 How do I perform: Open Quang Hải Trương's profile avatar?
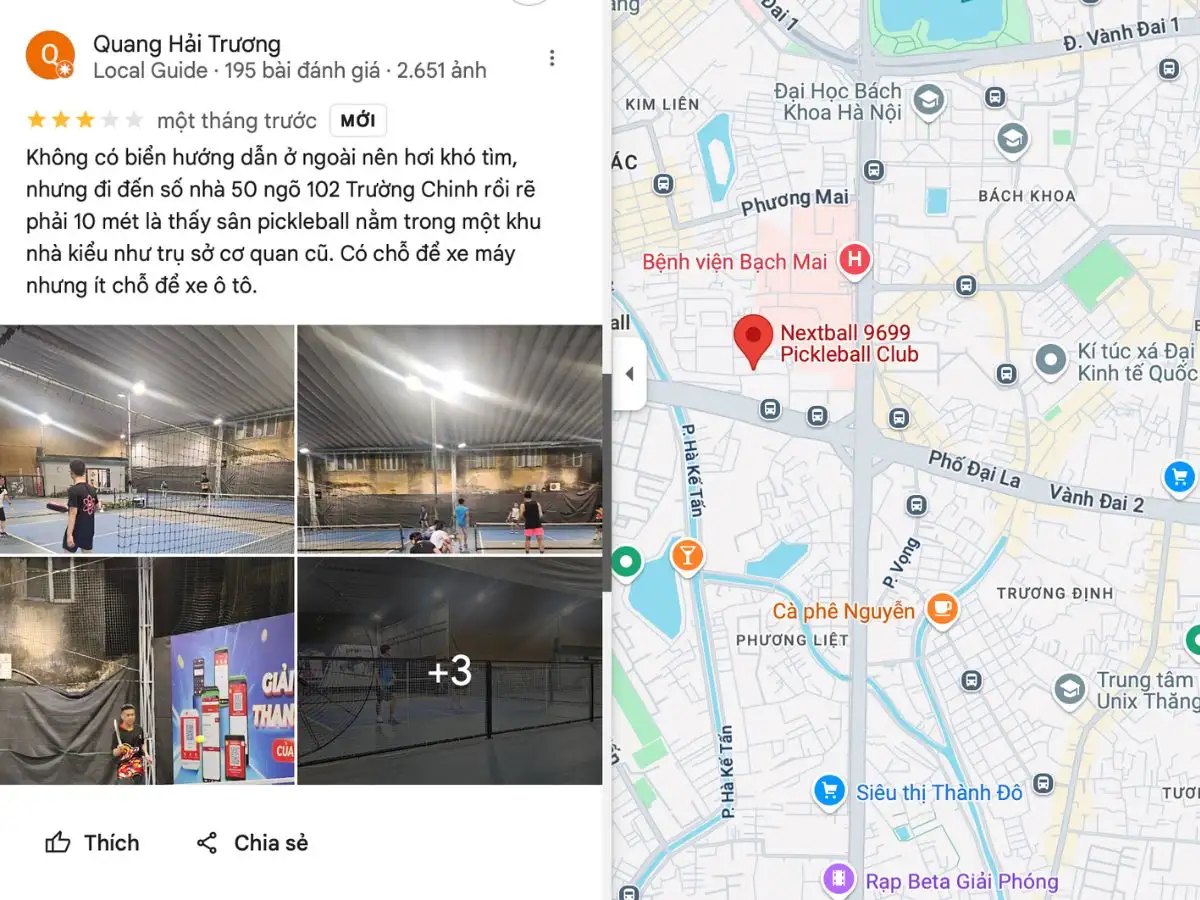49,55
